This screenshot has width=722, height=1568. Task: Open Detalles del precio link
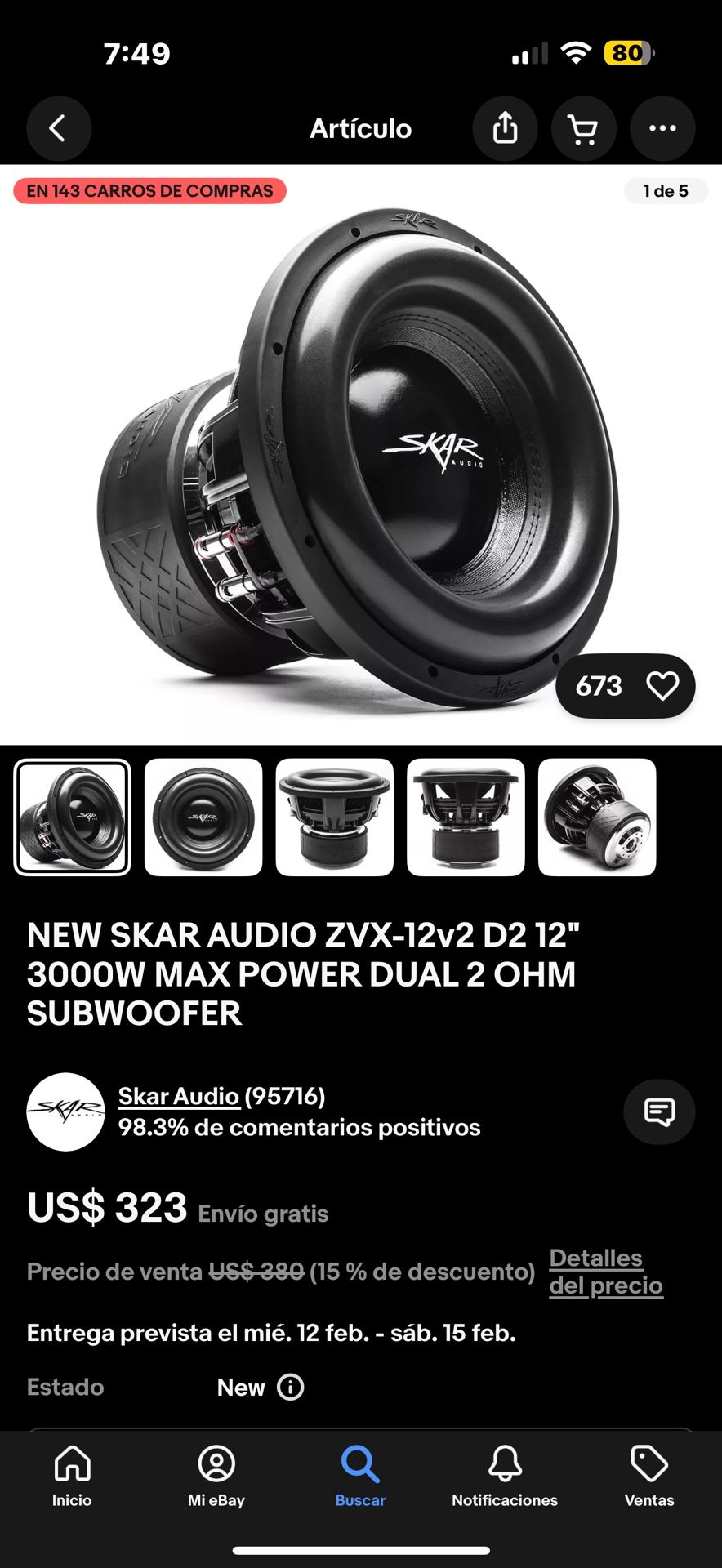coord(605,1272)
